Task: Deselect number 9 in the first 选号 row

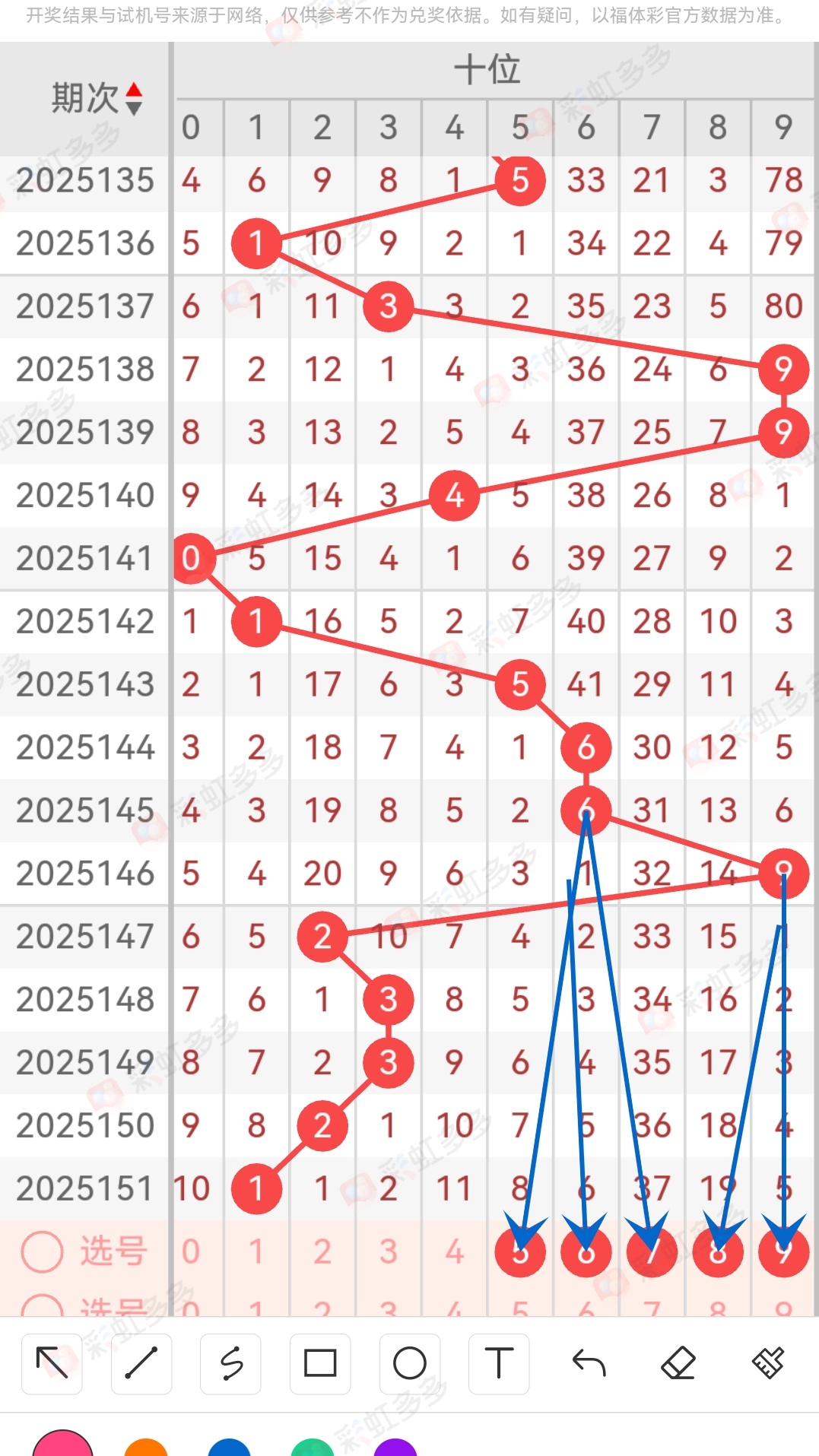Action: [x=783, y=1251]
